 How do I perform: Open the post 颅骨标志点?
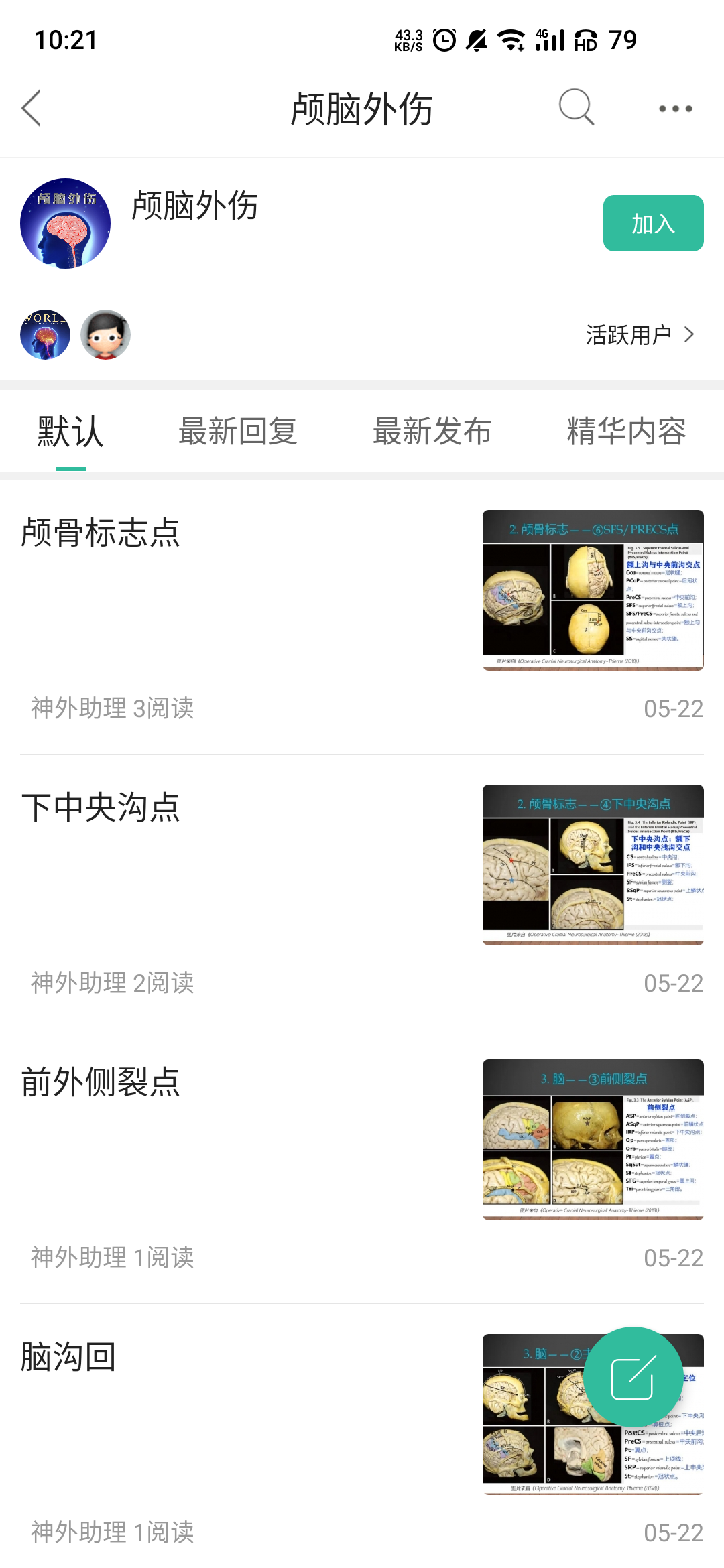101,533
